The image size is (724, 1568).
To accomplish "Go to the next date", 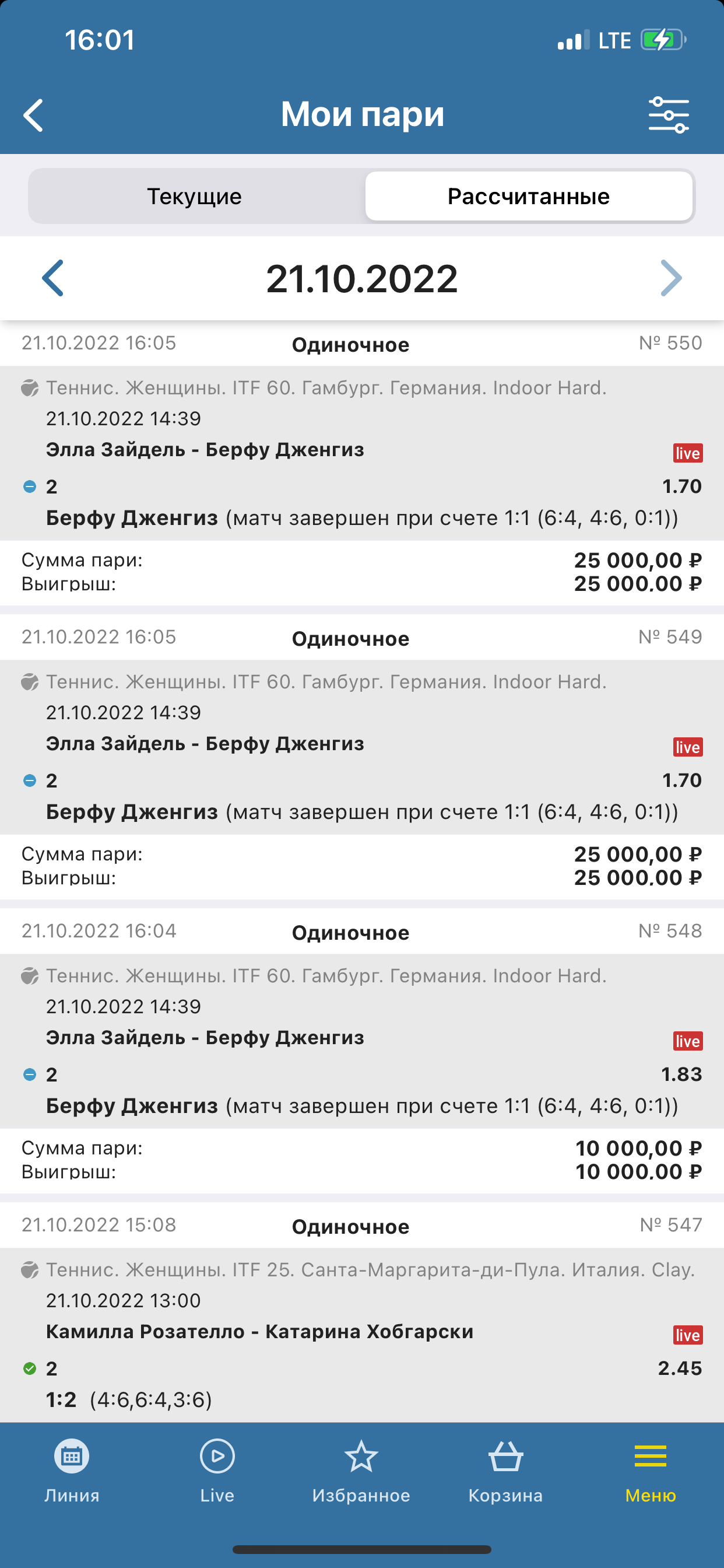I will click(670, 278).
